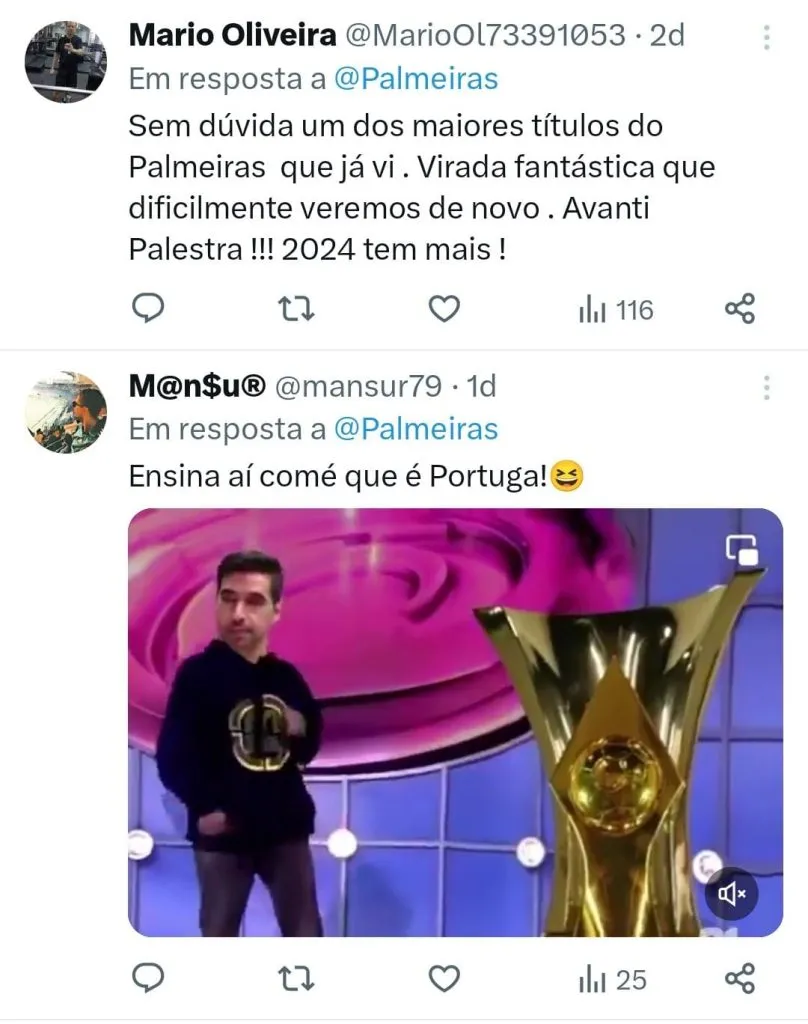808x1024 pixels.
Task: Open overflow menu on M@n$u®'s tweet
Action: pyautogui.click(x=766, y=388)
